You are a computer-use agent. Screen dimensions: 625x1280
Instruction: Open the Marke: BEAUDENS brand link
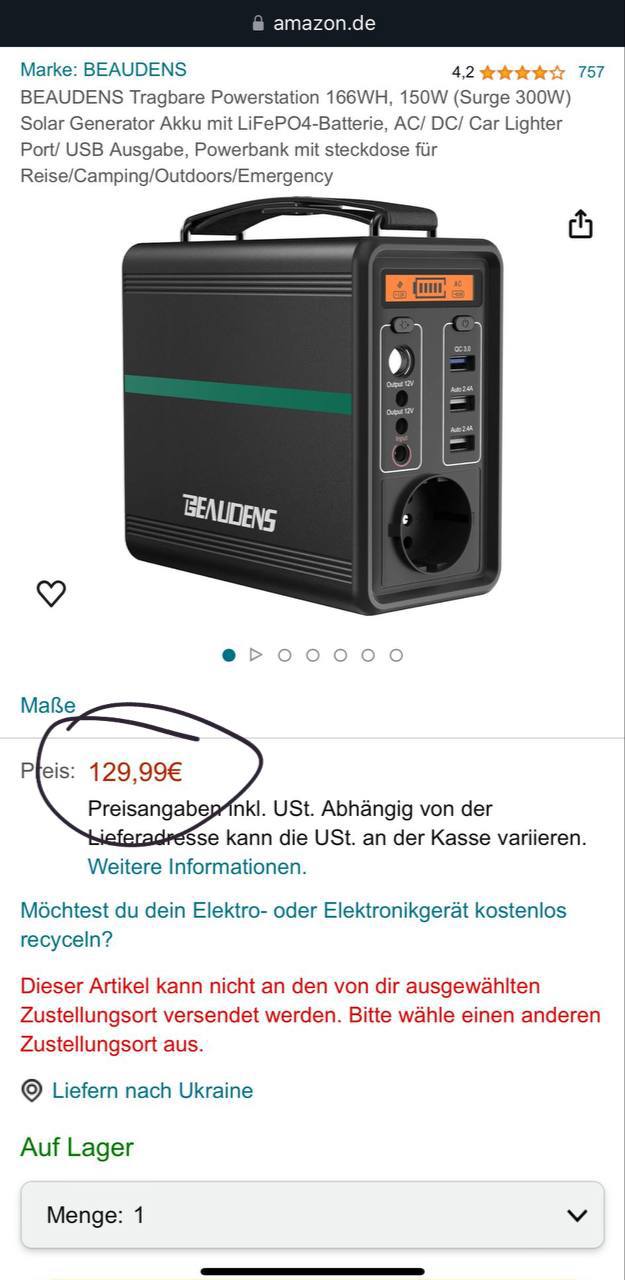[x=103, y=70]
